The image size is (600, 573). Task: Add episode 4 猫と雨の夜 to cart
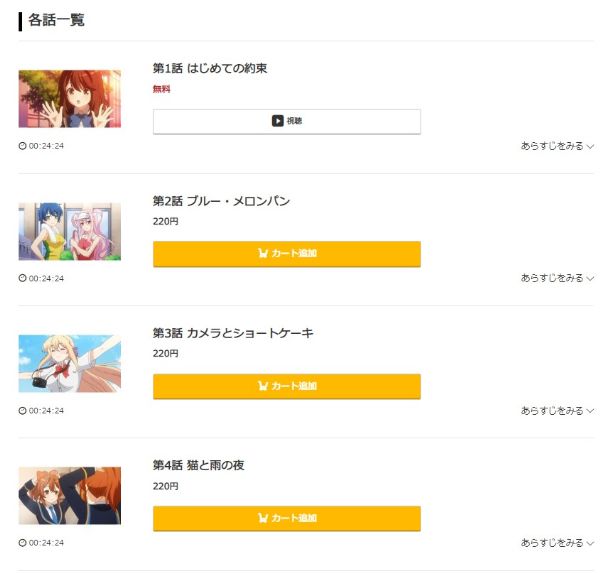[x=286, y=518]
